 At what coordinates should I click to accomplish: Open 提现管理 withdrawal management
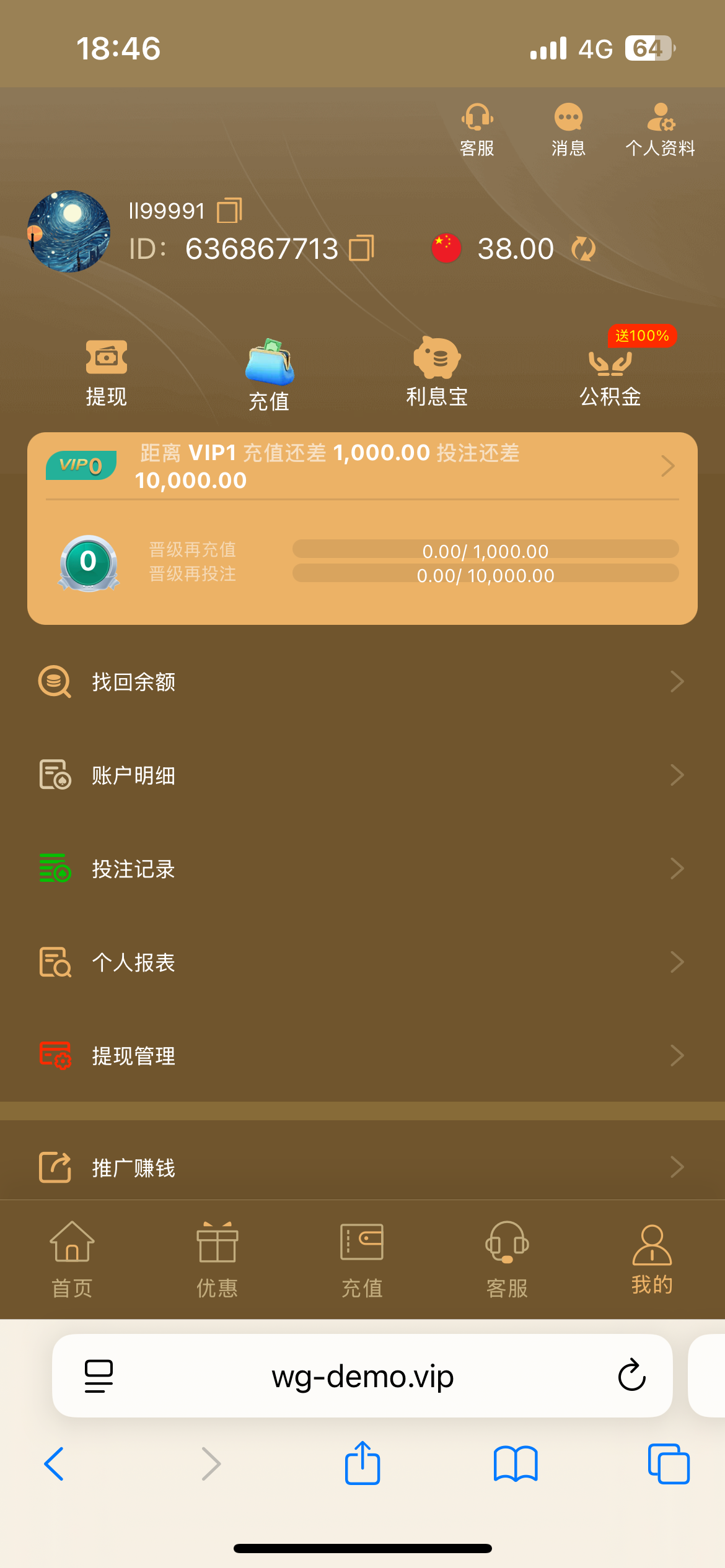pyautogui.click(x=362, y=1056)
